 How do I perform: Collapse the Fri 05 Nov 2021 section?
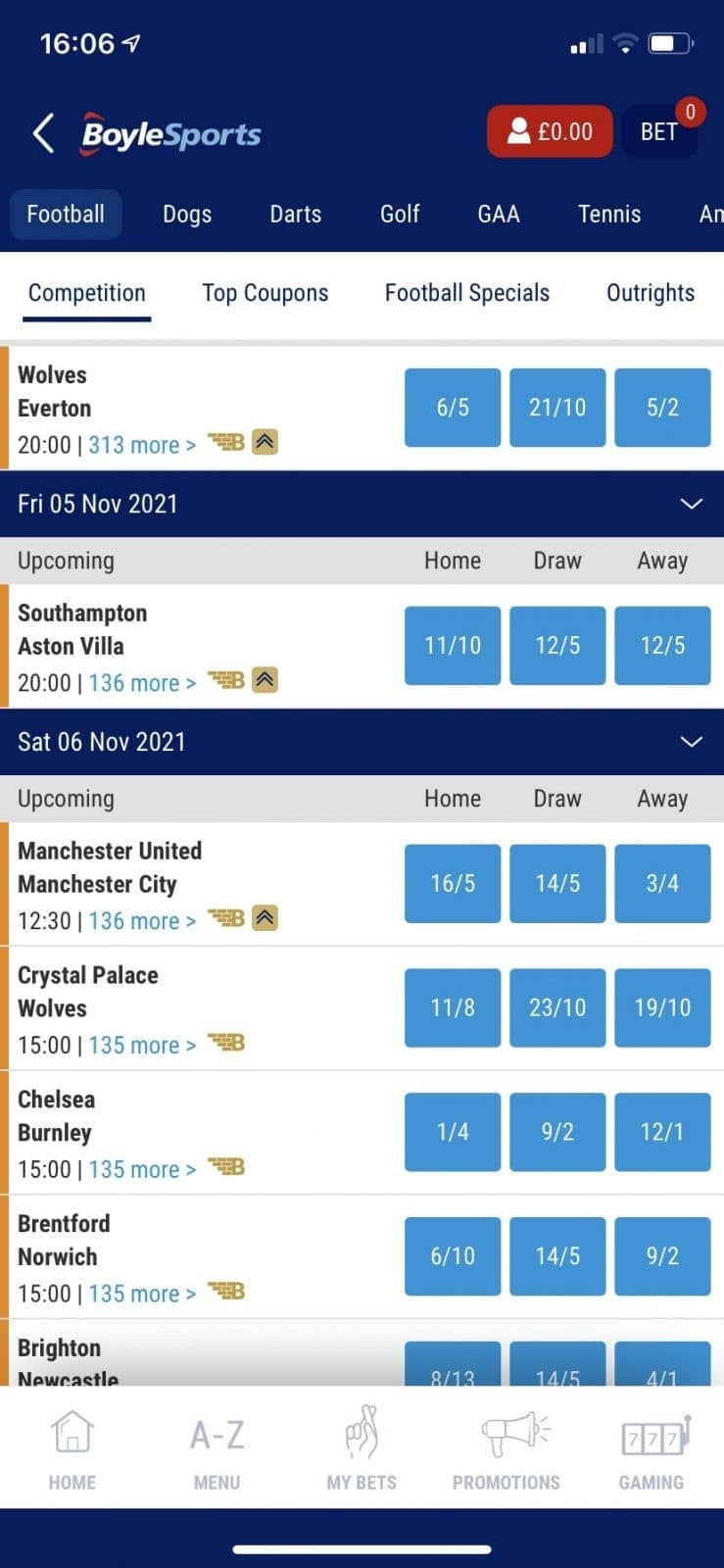(x=692, y=504)
